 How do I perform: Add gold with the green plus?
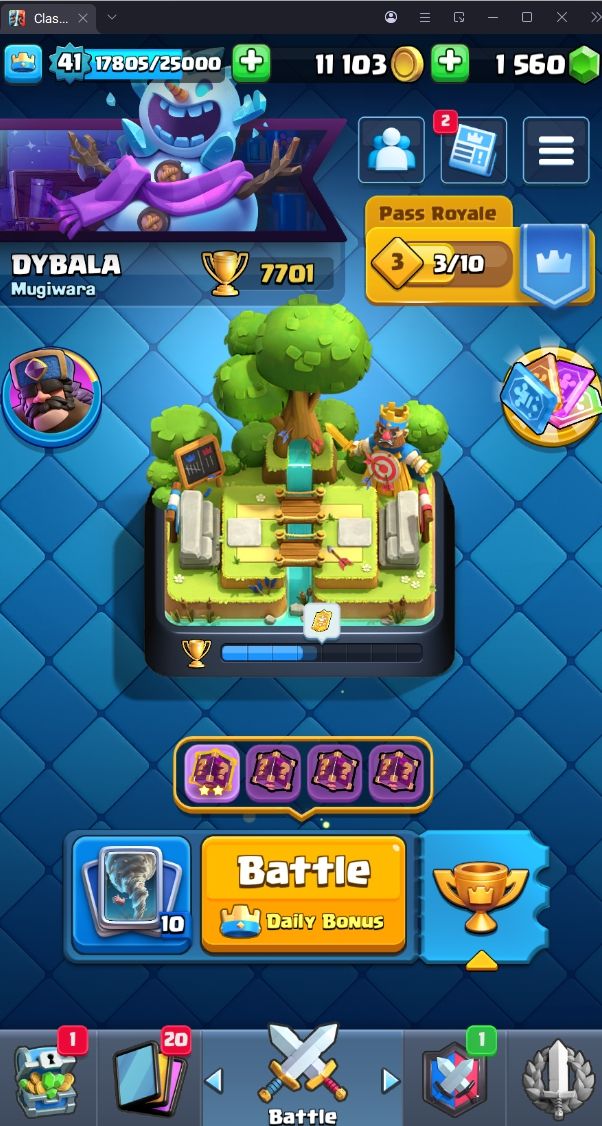[450, 64]
